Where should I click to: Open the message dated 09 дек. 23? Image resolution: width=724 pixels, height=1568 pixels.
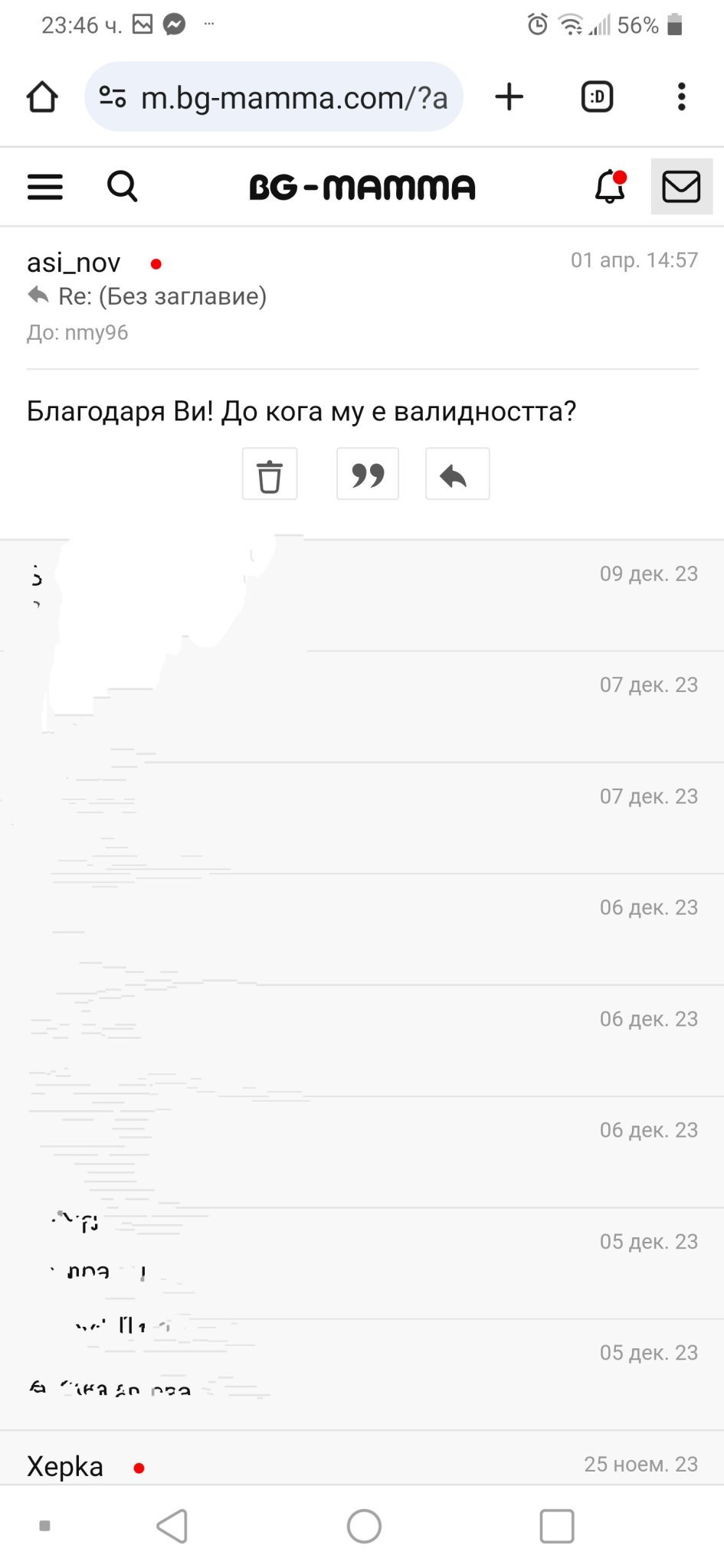tap(362, 596)
